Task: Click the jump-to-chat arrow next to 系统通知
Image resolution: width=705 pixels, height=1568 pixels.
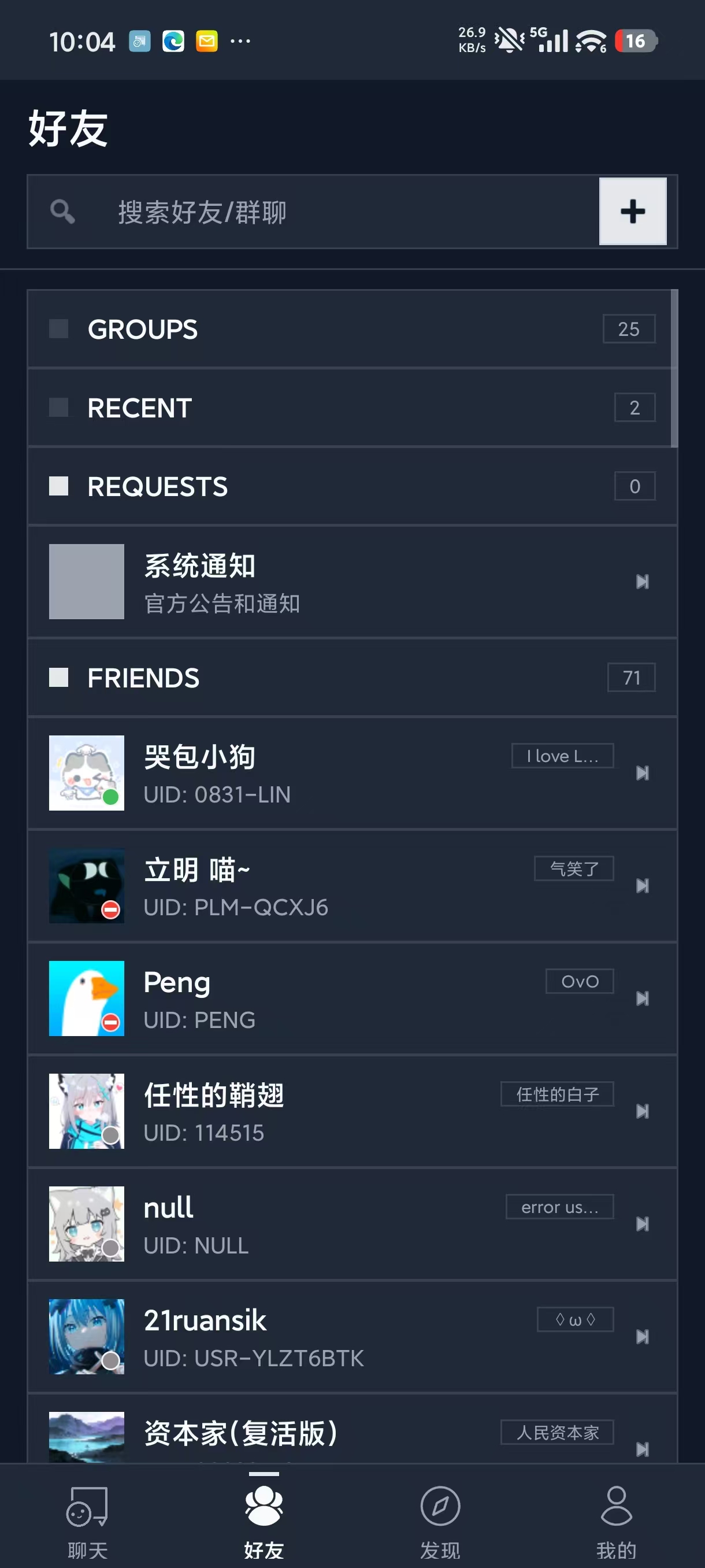Action: pyautogui.click(x=643, y=581)
